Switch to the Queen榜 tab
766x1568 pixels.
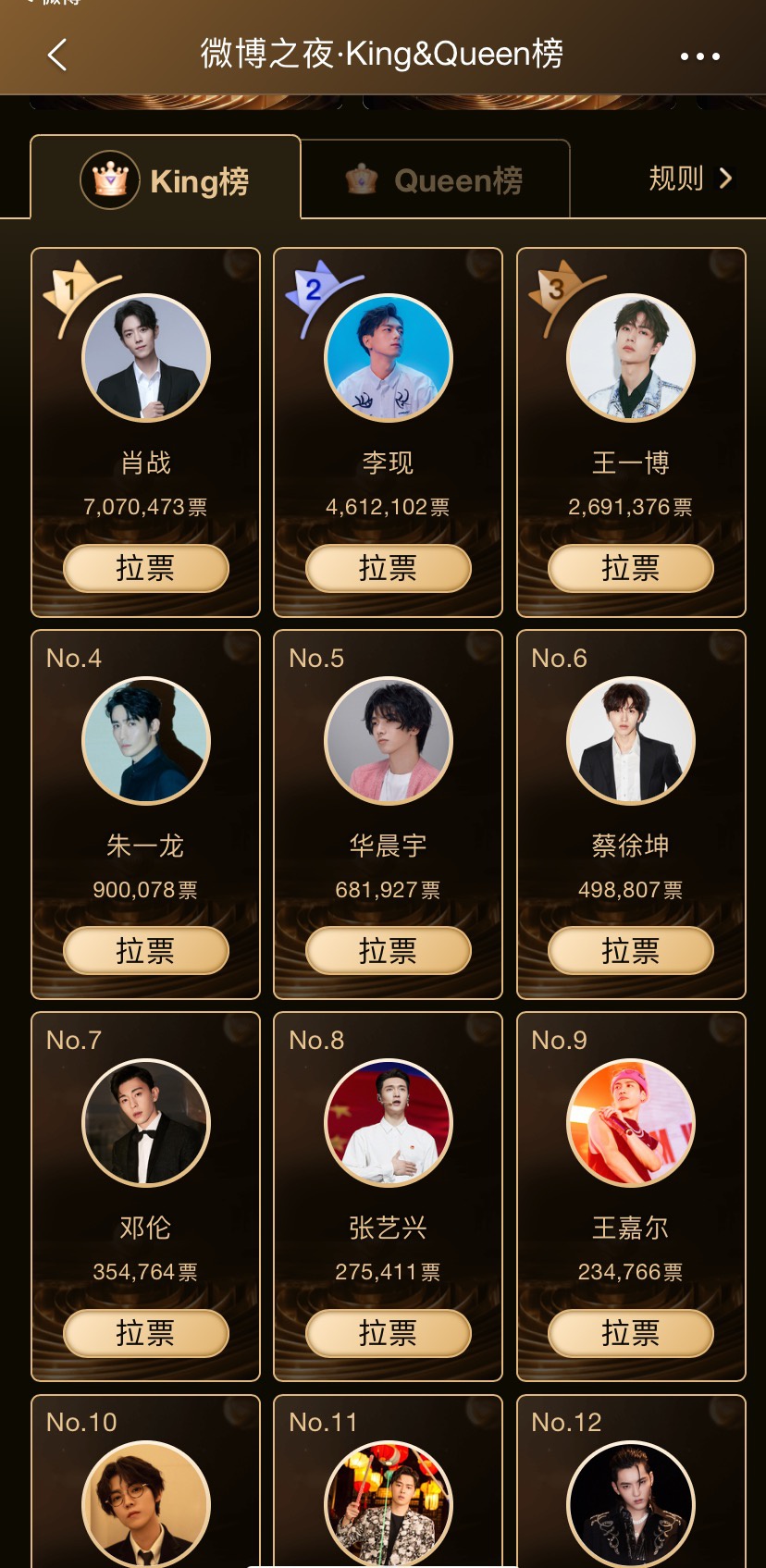[x=435, y=179]
